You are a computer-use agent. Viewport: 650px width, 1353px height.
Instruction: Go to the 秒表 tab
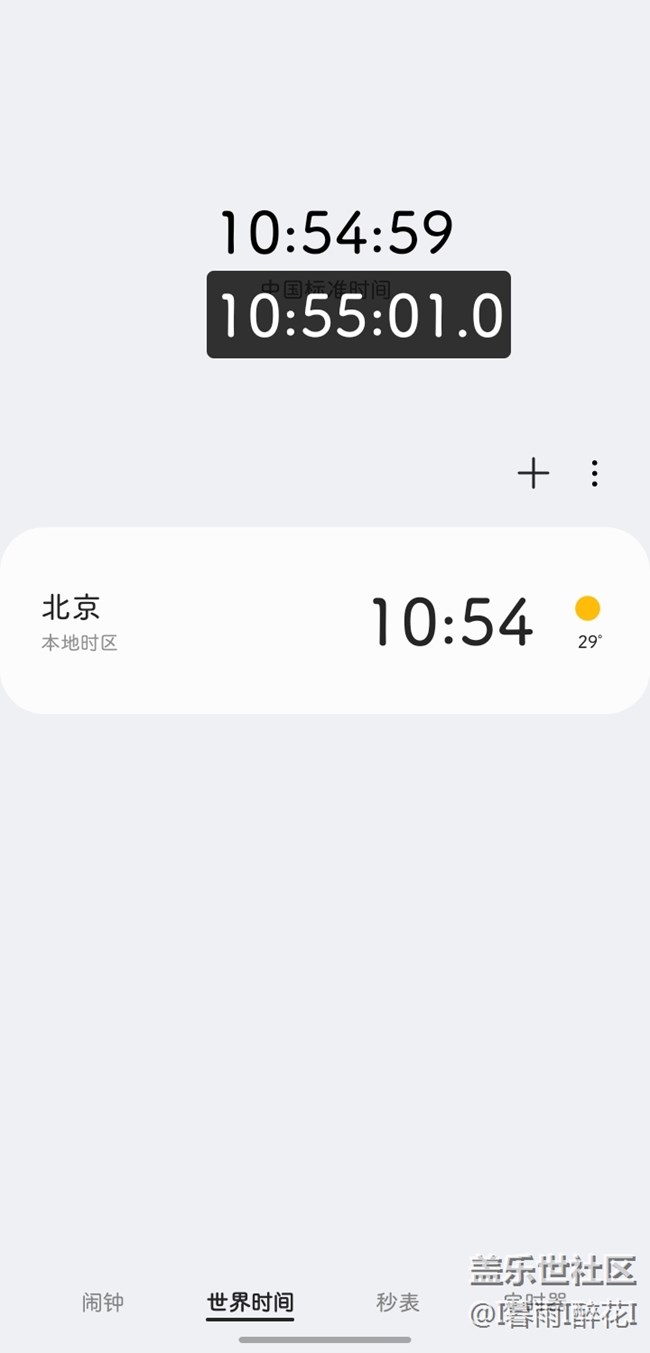[397, 1302]
